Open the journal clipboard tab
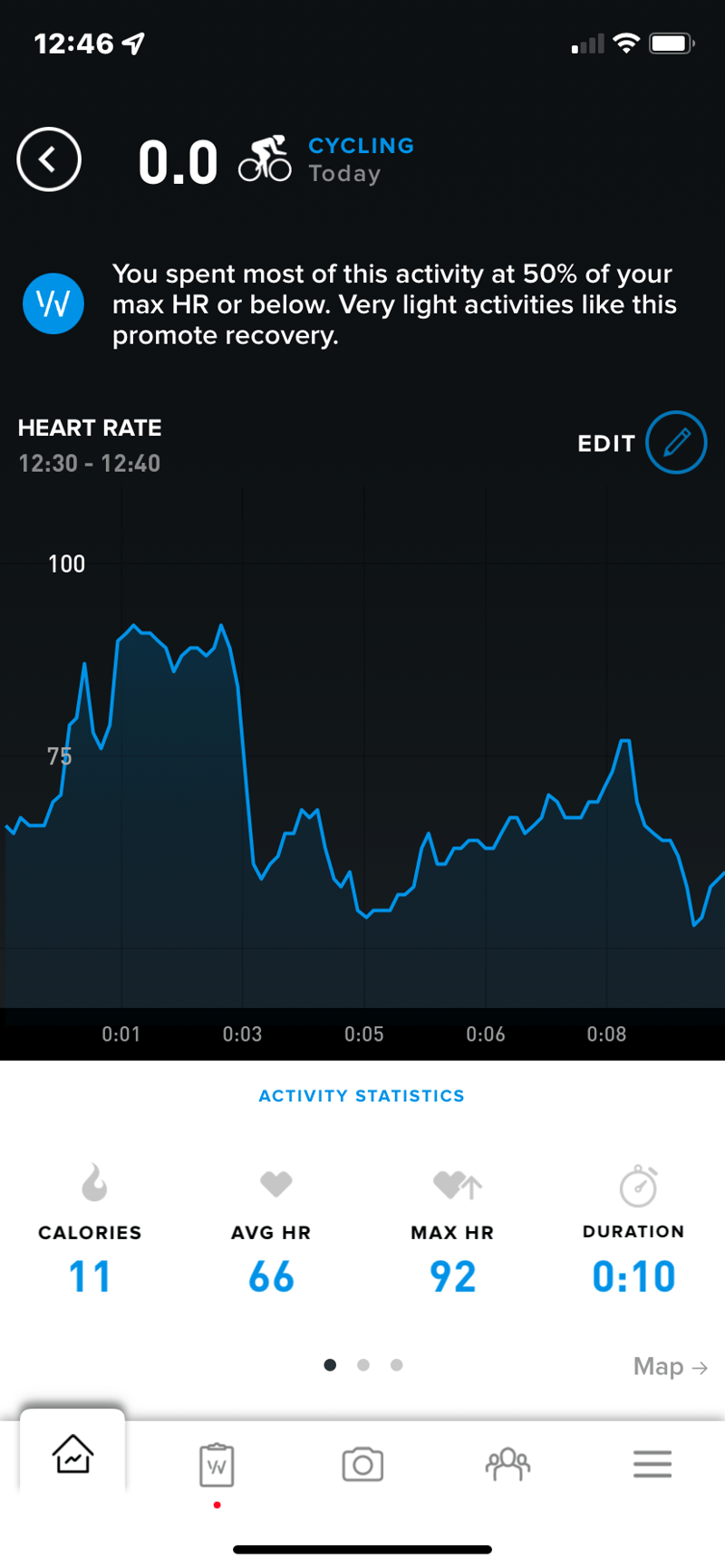 pyautogui.click(x=217, y=1464)
